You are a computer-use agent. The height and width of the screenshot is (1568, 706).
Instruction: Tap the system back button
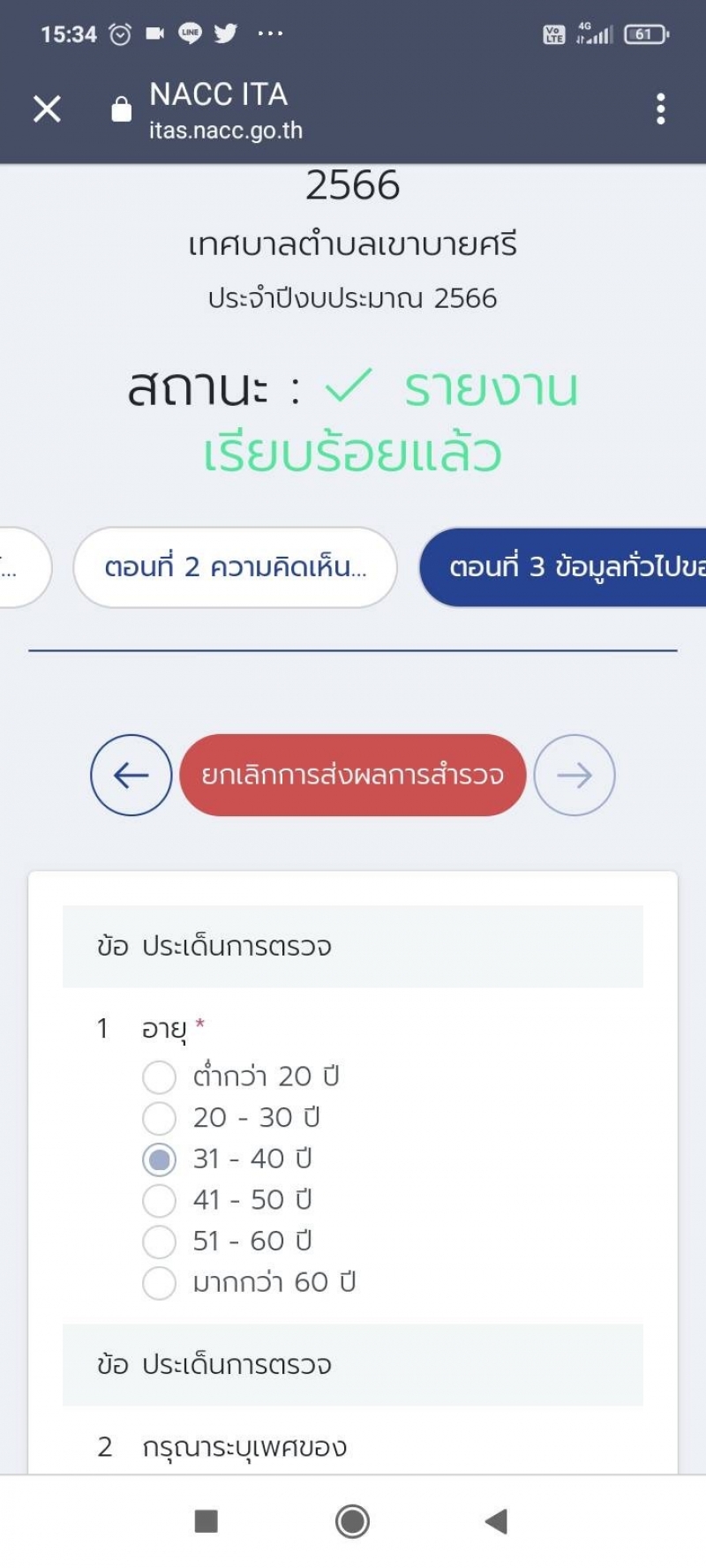(x=497, y=1521)
